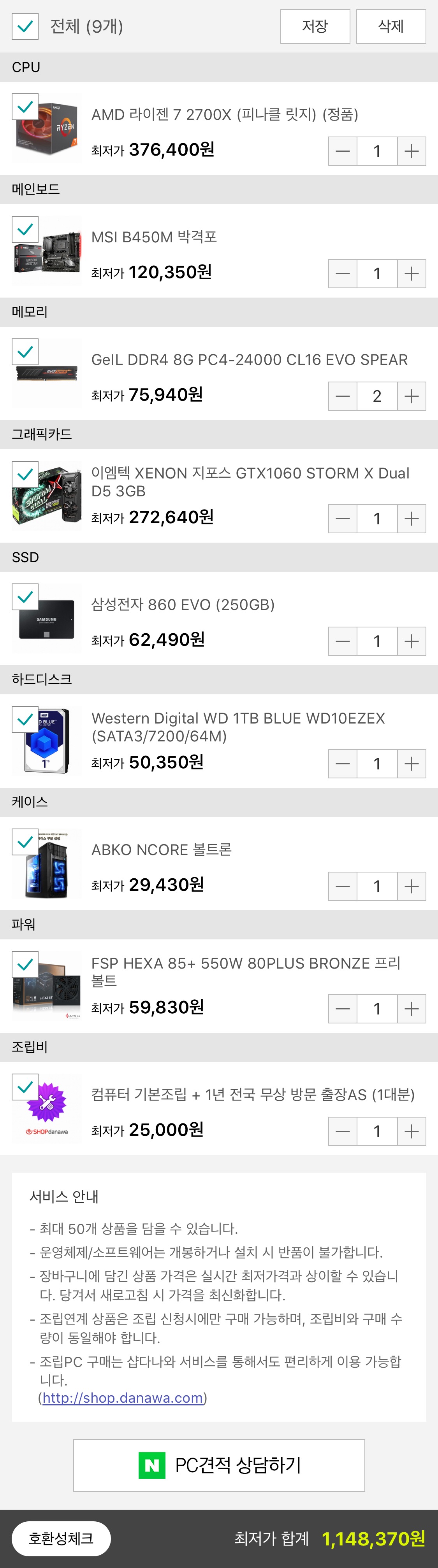This screenshot has width=438, height=1568.
Task: Uncheck the AMD 라이젠 7 2700X item
Action: [25, 107]
